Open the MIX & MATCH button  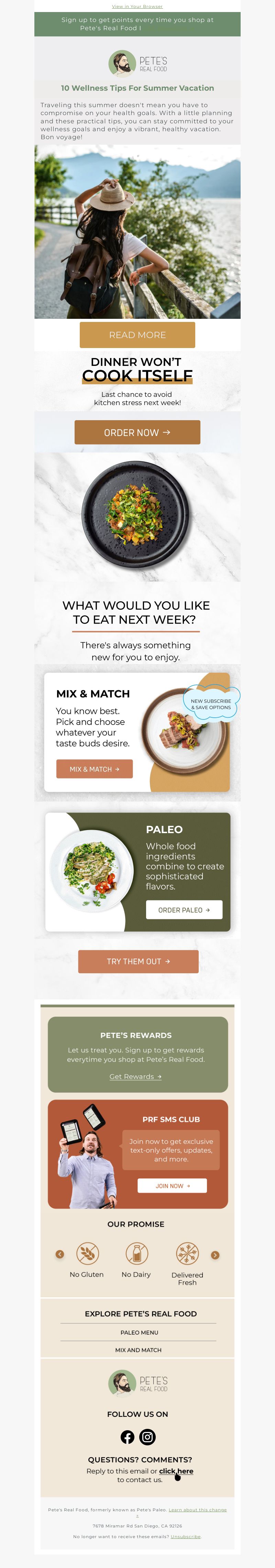pos(94,769)
